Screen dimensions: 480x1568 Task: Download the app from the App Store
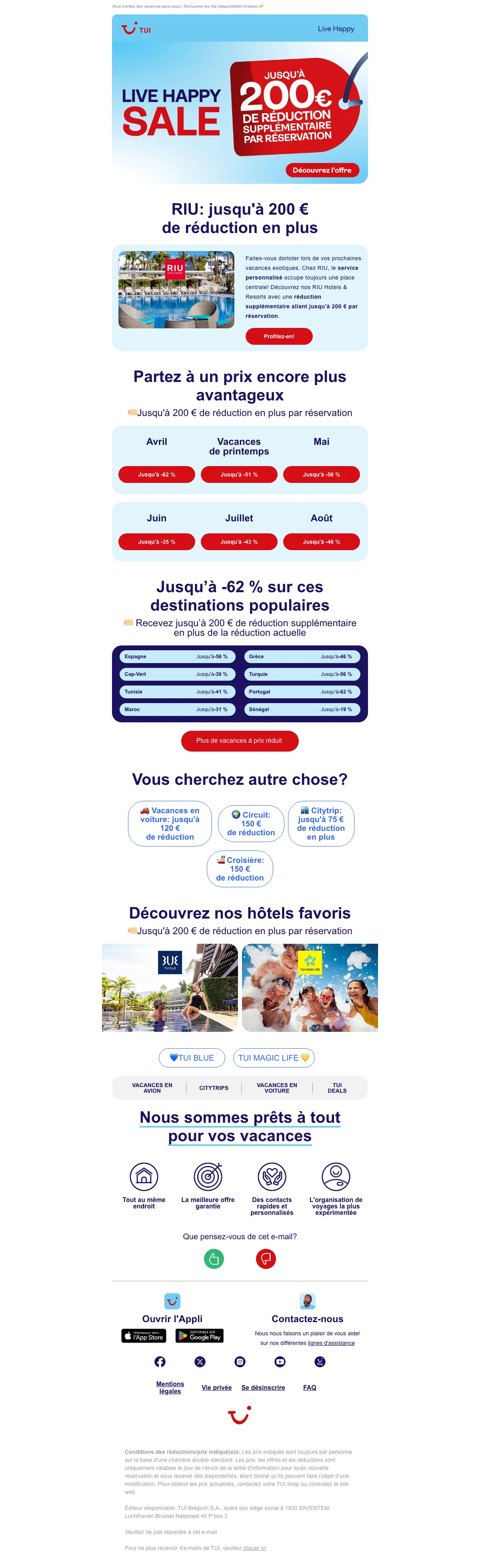(x=144, y=1335)
